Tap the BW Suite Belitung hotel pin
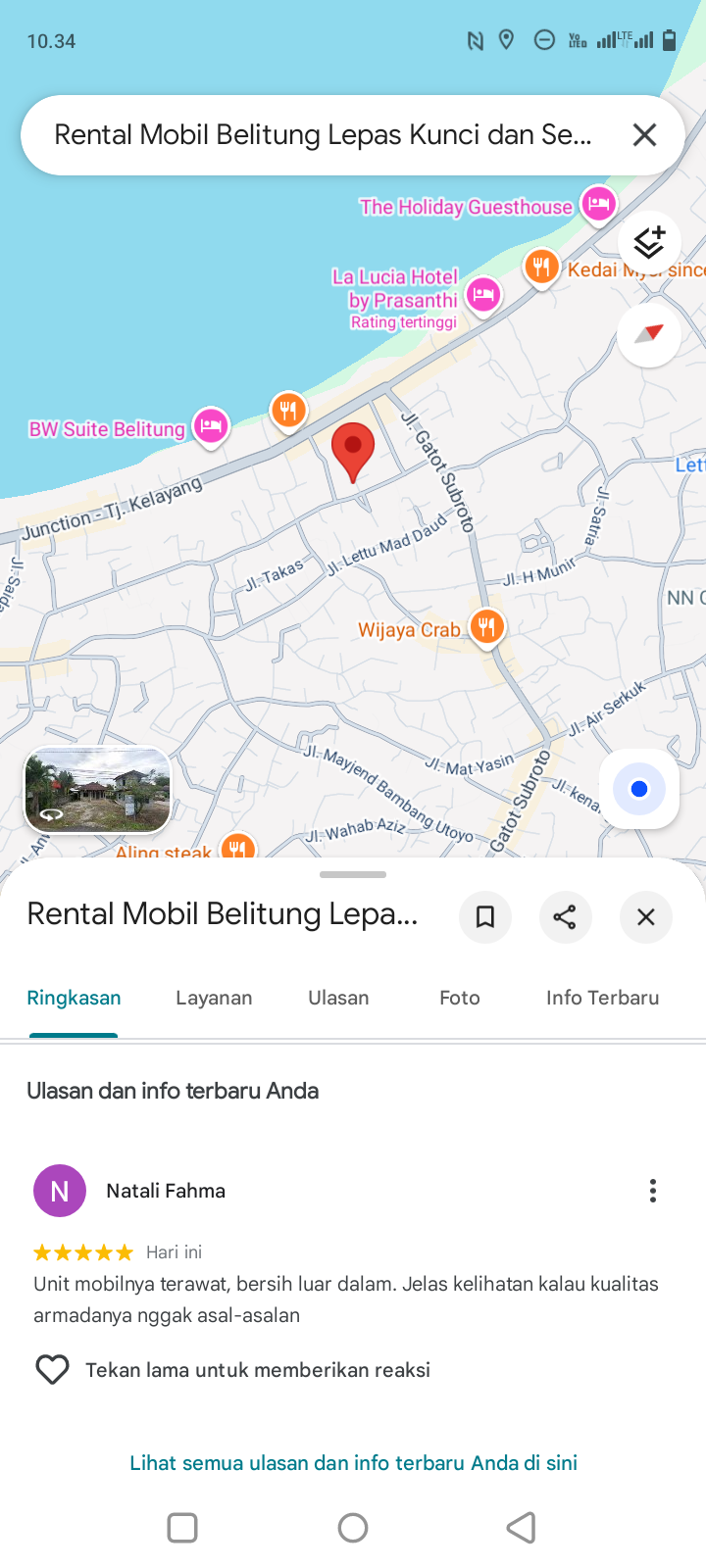Viewport: 706px width, 1568px height. pos(211,426)
